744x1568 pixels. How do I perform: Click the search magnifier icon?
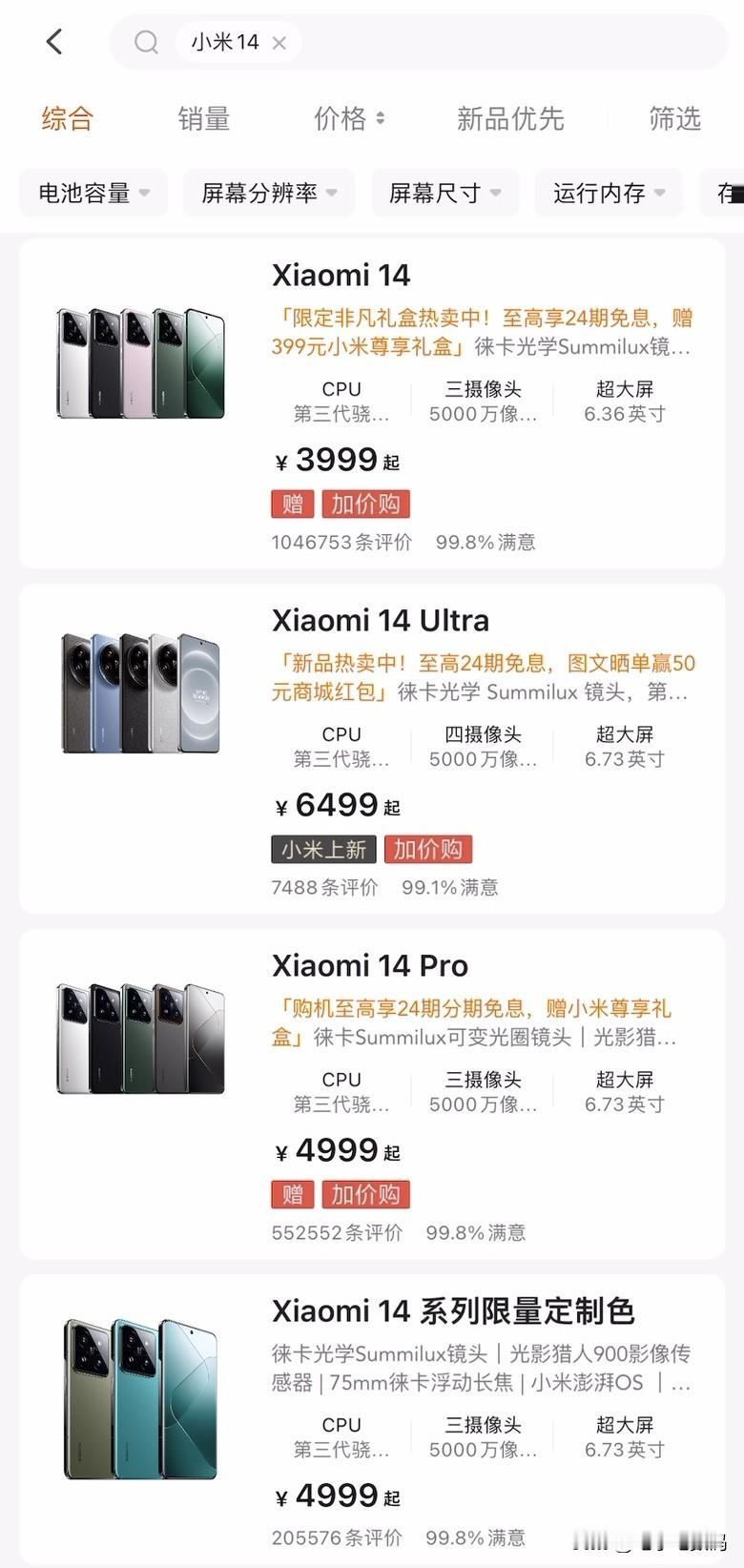[145, 42]
